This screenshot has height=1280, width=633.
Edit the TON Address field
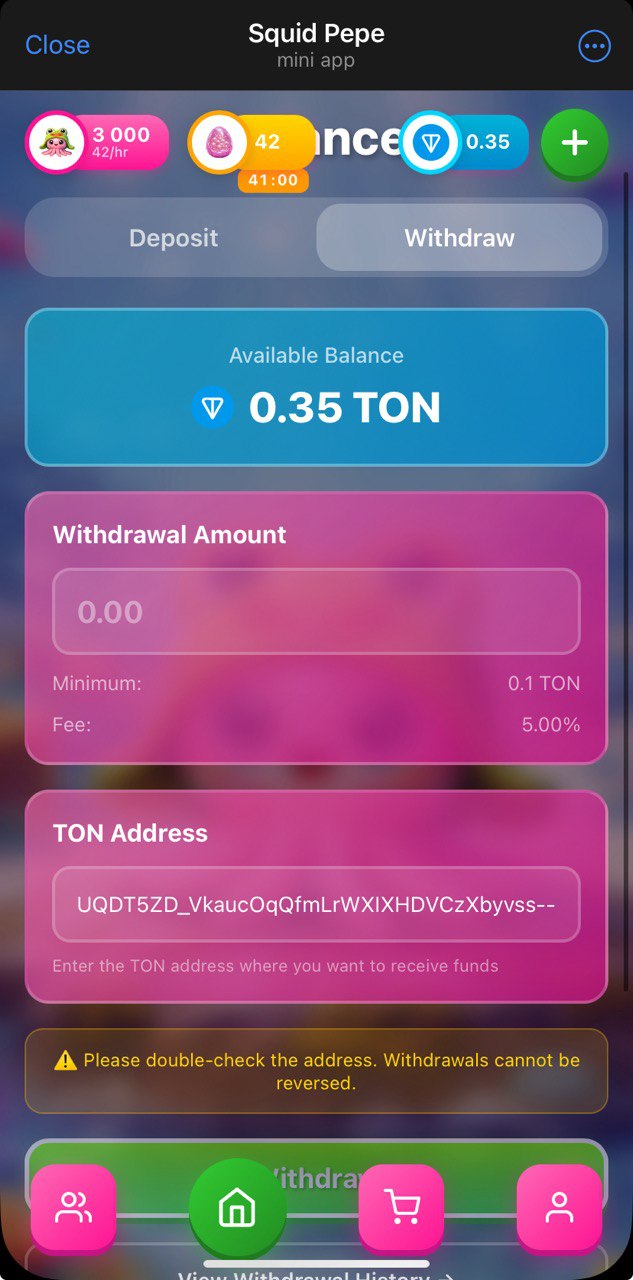click(316, 905)
